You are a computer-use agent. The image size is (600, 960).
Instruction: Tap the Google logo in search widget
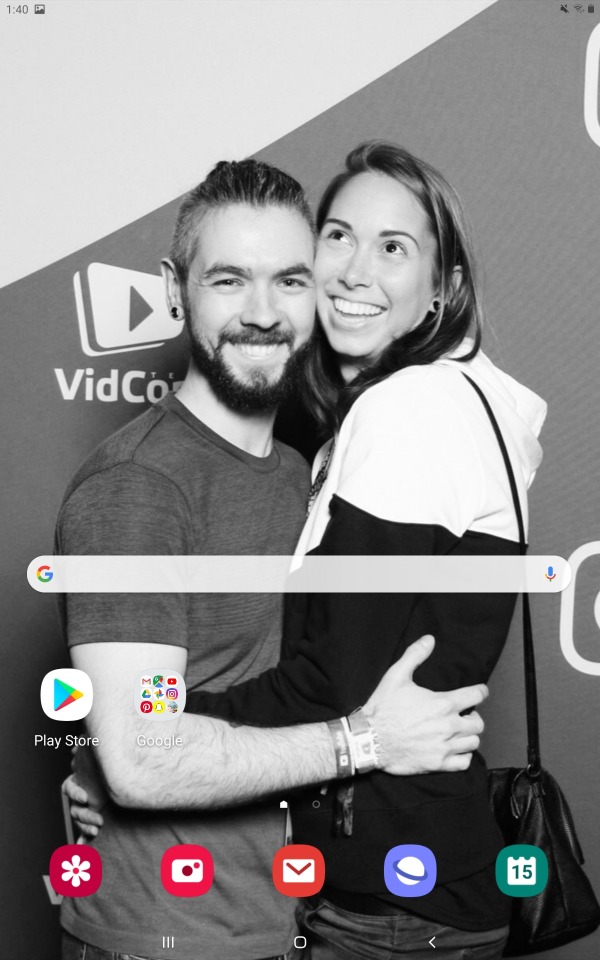tap(45, 574)
